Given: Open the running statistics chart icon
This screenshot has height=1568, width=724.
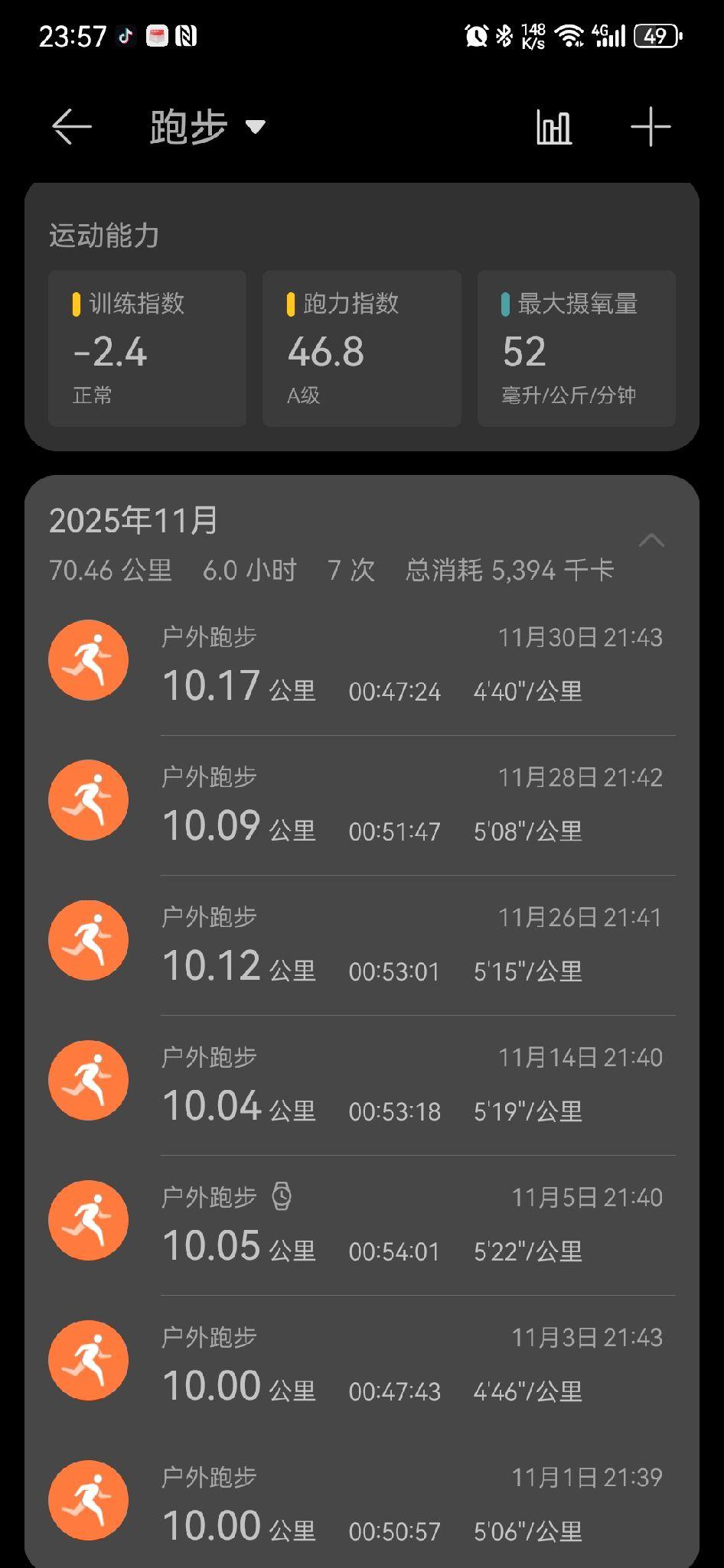Looking at the screenshot, I should [x=553, y=126].
